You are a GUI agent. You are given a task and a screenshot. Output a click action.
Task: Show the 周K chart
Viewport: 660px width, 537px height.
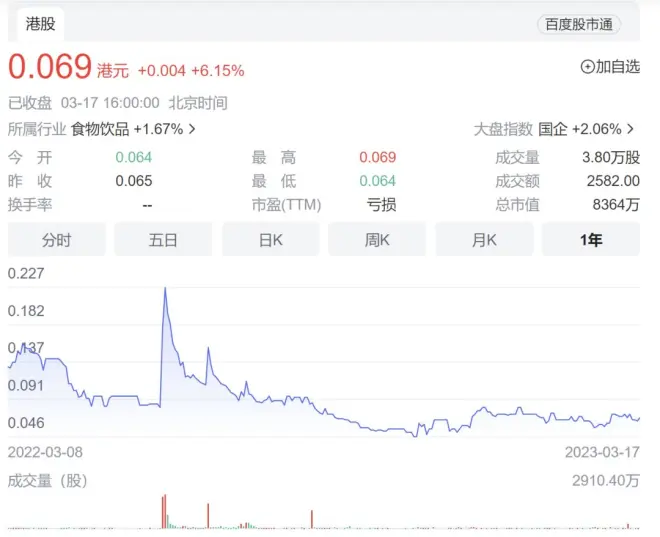click(x=377, y=240)
